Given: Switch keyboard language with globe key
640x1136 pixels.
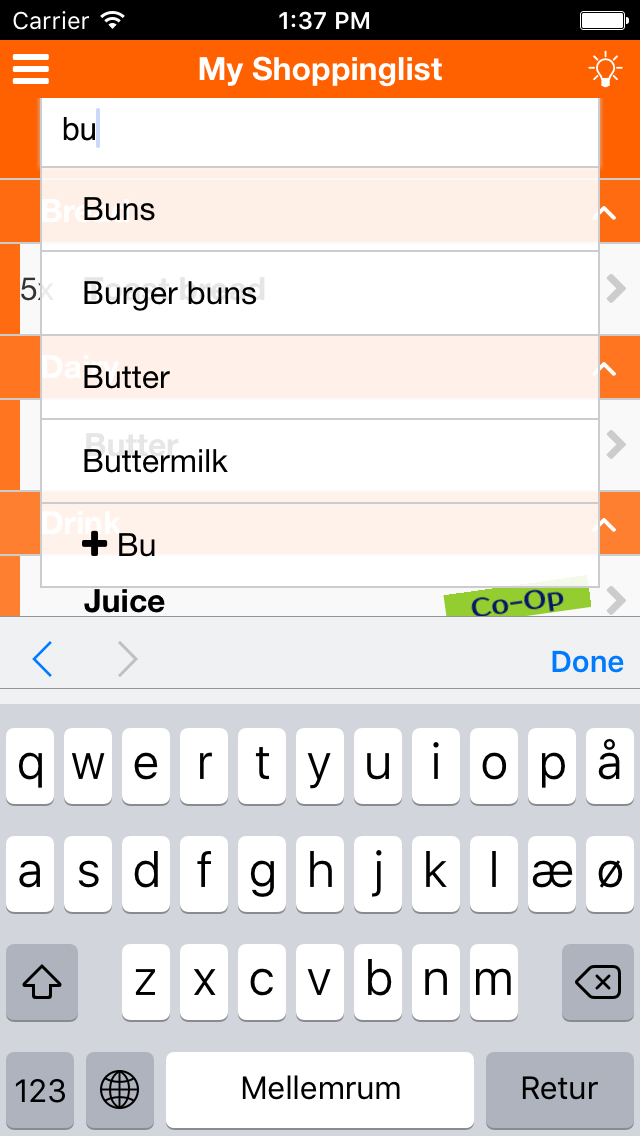Looking at the screenshot, I should [120, 1090].
